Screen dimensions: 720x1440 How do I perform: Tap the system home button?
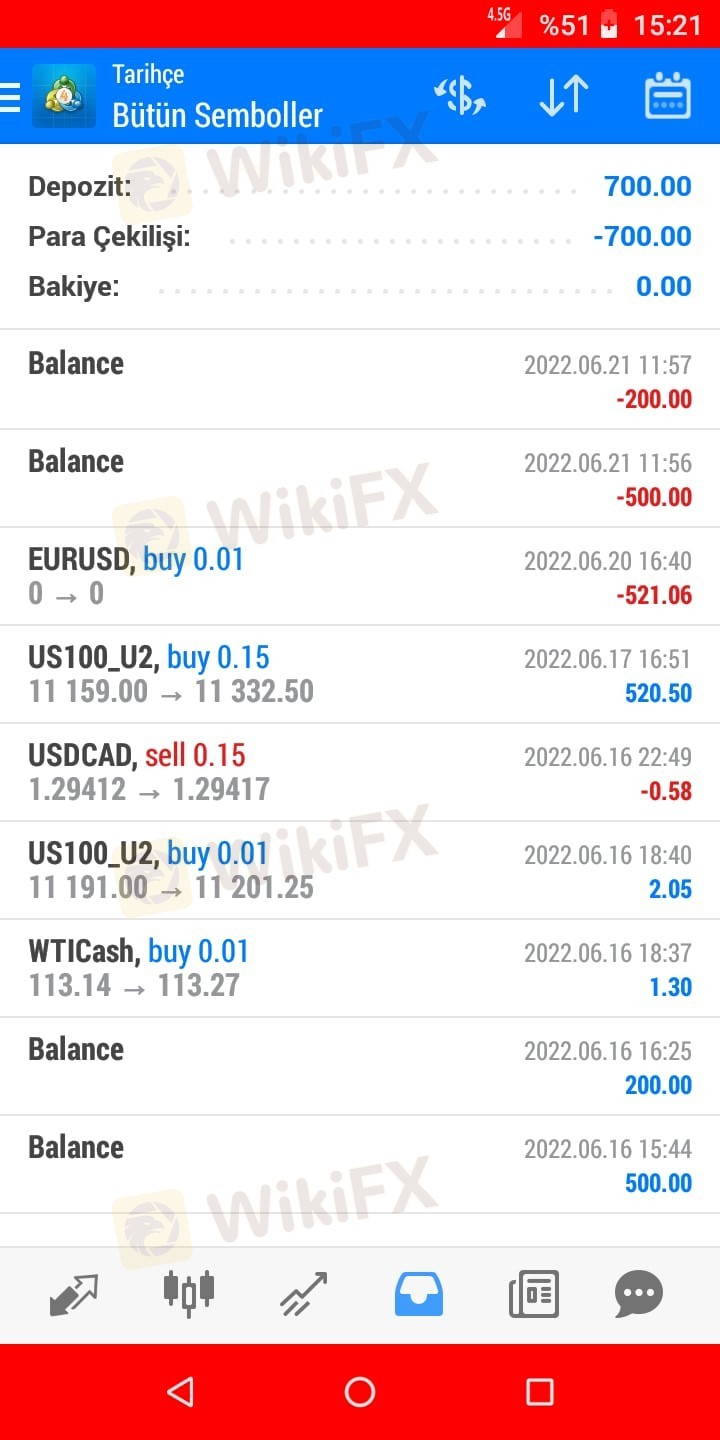pyautogui.click(x=360, y=1392)
